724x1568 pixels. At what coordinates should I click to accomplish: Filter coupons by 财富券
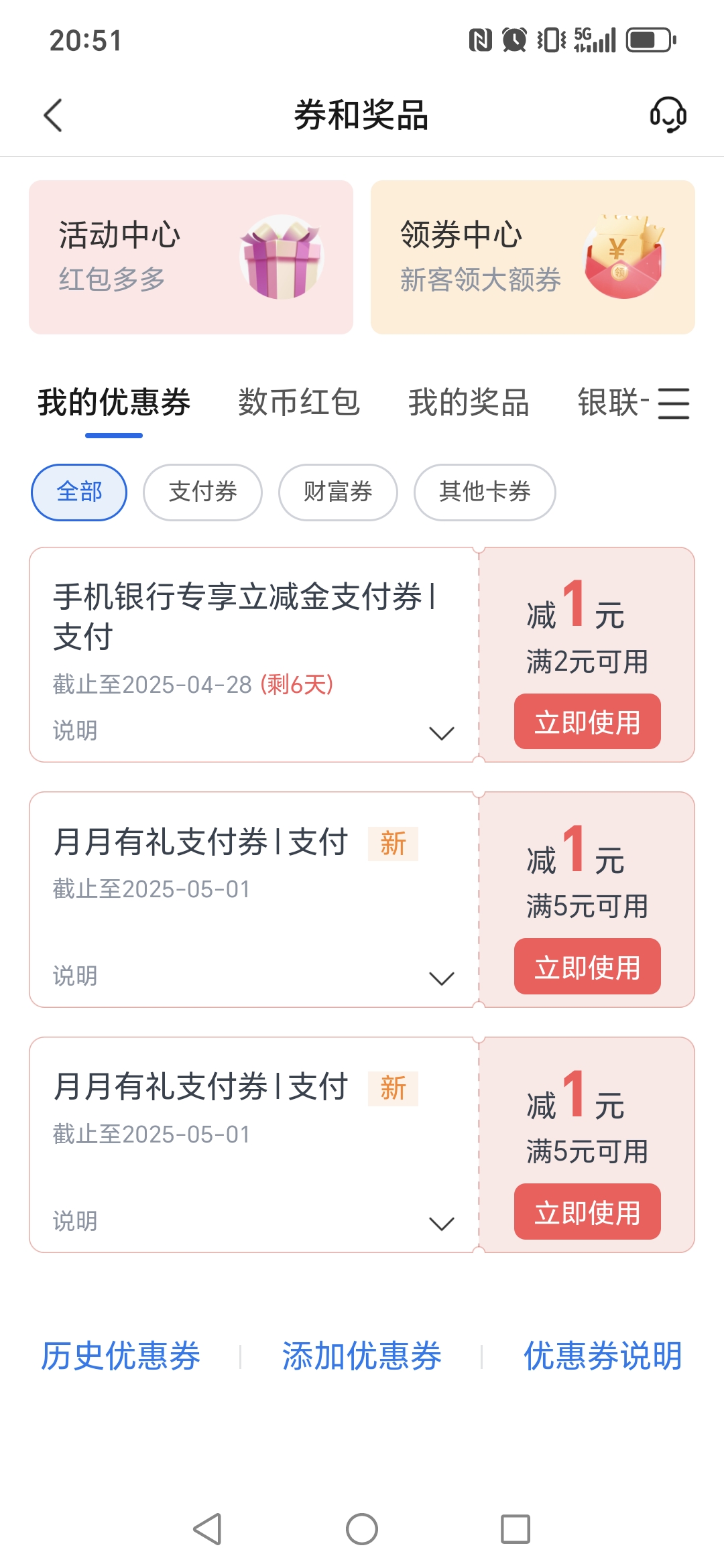pos(338,493)
